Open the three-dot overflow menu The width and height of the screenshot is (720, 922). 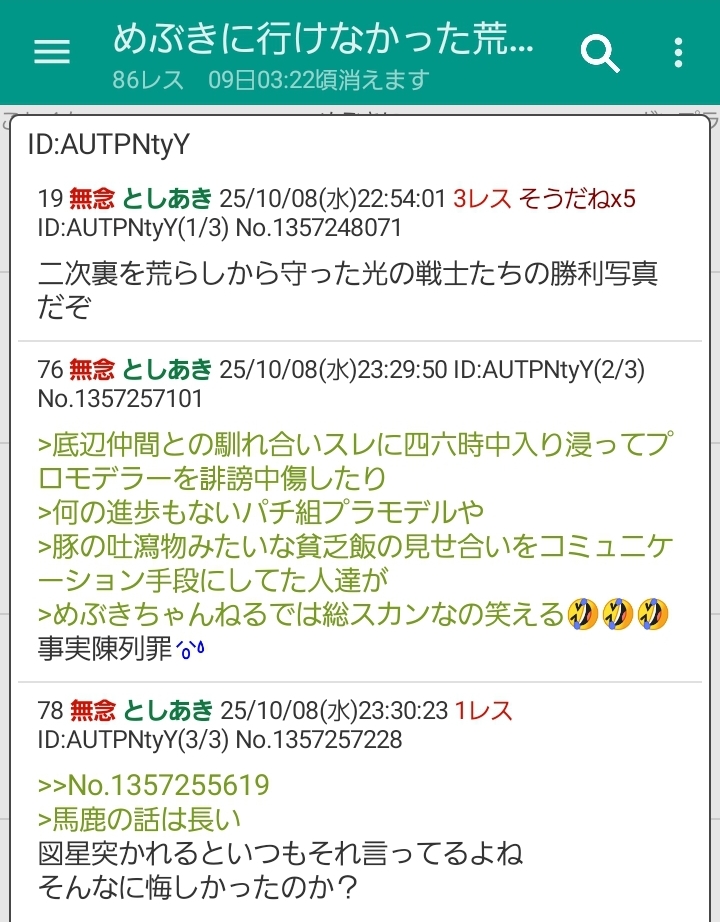(679, 52)
